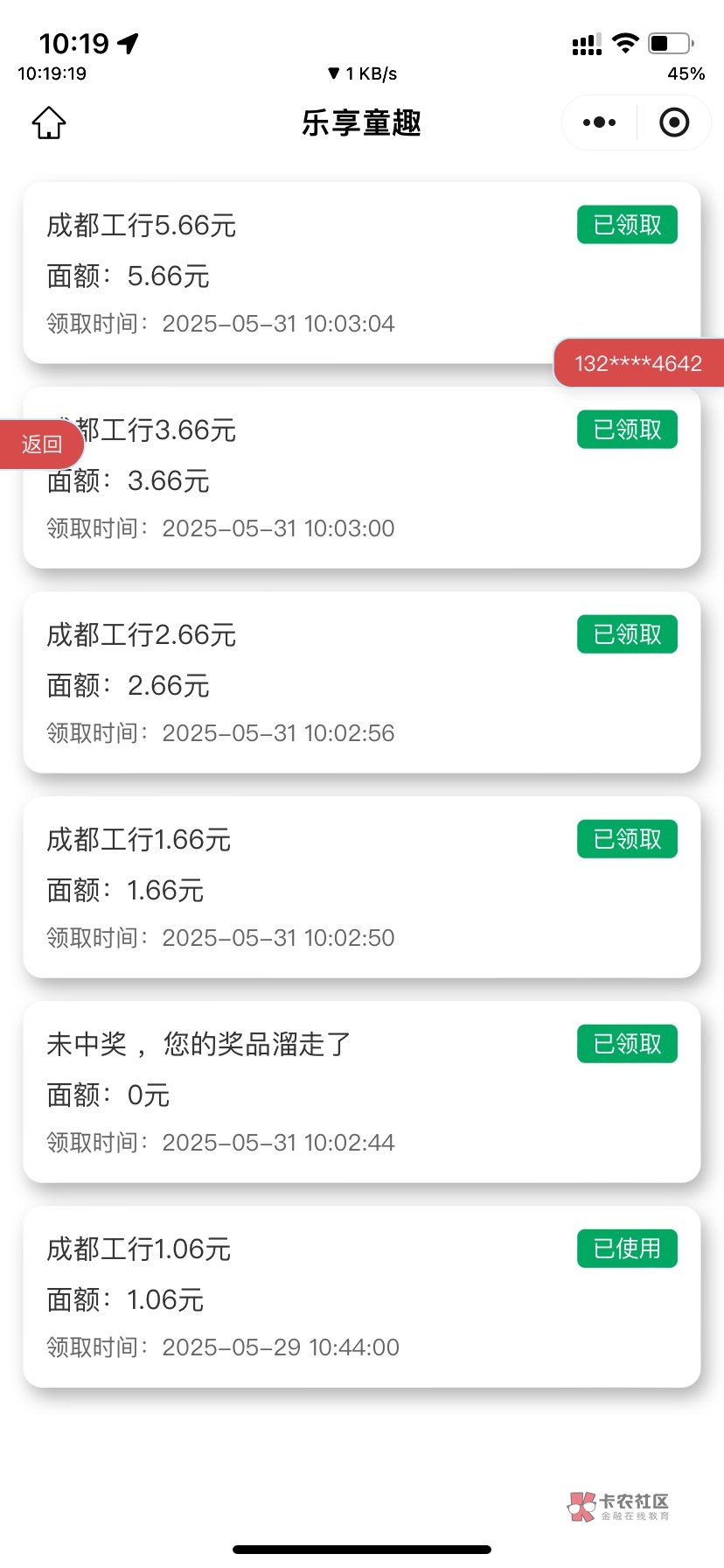Open the three-dot more menu
The image size is (724, 1568).
(x=599, y=122)
